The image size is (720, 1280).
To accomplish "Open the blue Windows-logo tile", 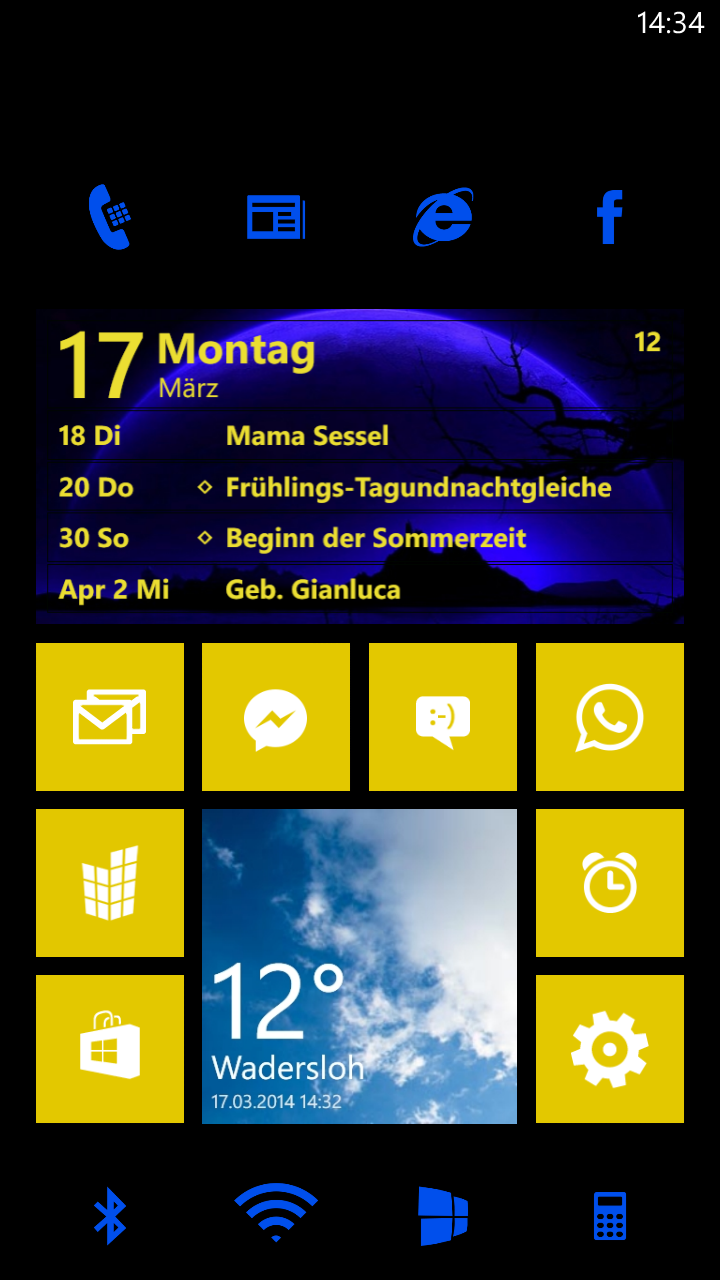I will point(443,1216).
